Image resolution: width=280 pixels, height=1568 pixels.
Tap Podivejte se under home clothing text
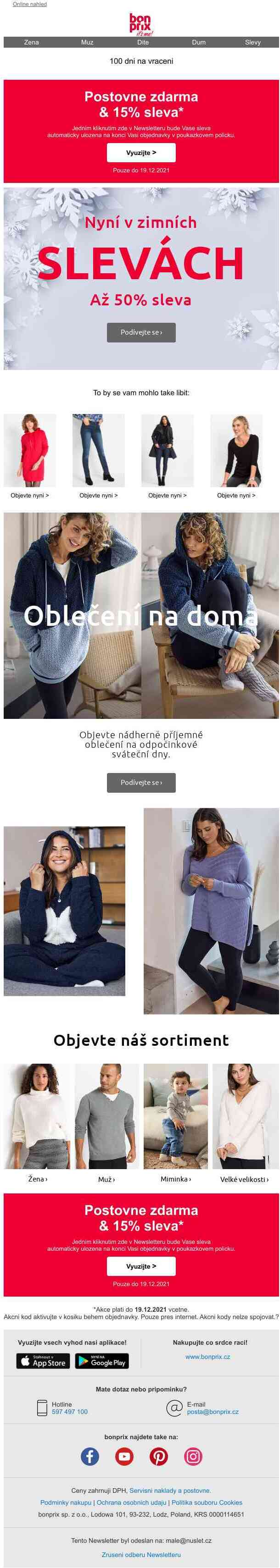click(141, 782)
